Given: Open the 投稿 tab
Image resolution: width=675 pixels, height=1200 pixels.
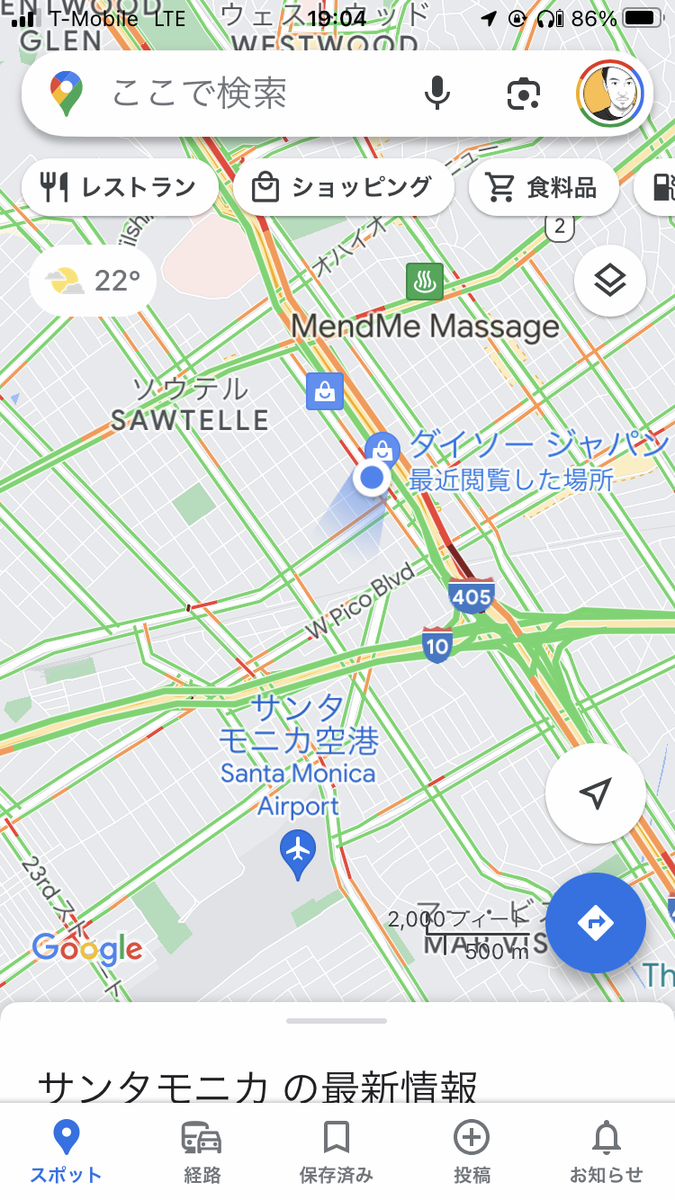Looking at the screenshot, I should (471, 1151).
